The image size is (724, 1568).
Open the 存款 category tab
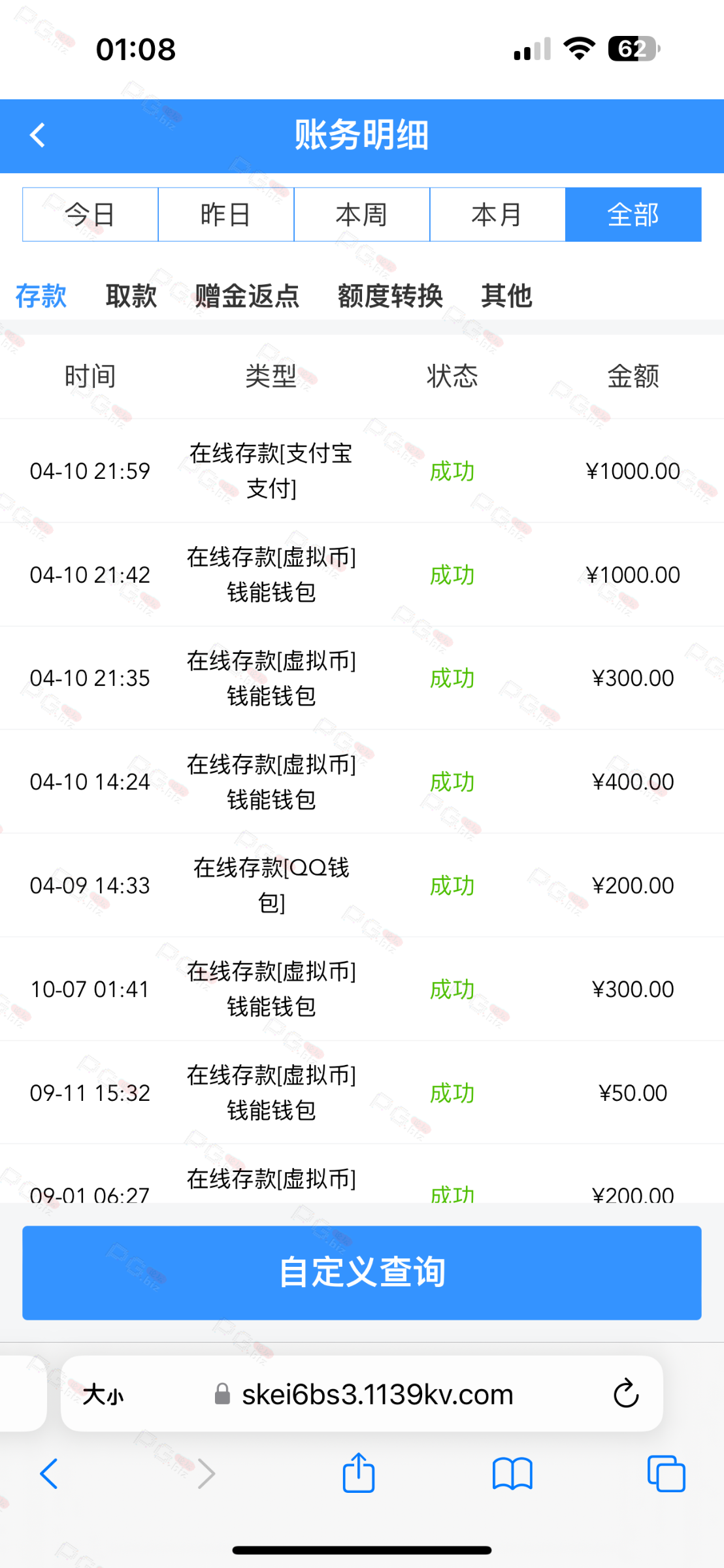click(x=41, y=296)
